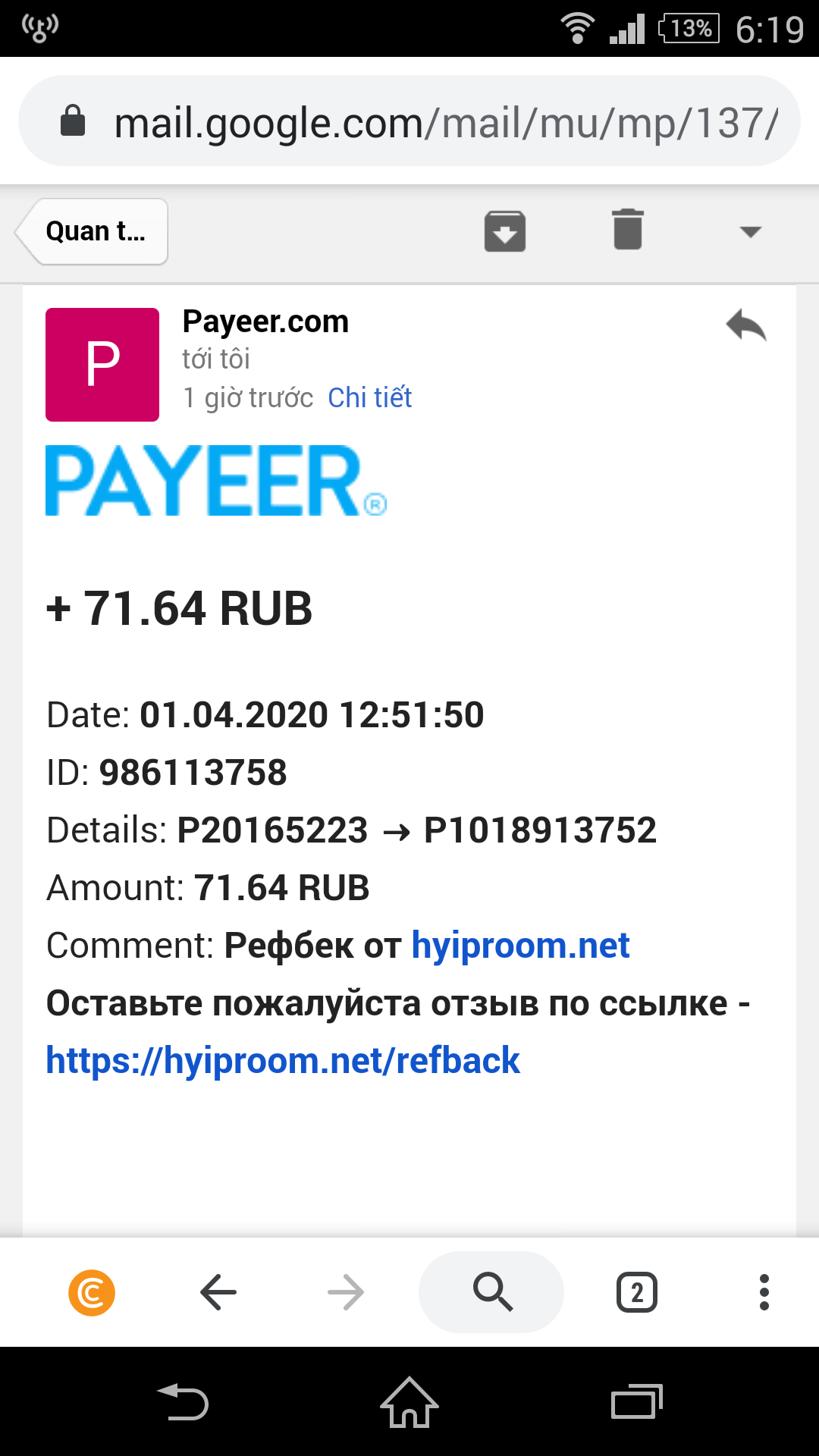Screen dimensions: 819x1456
Task: Navigate back with the browser back arrow
Action: coord(218,1292)
